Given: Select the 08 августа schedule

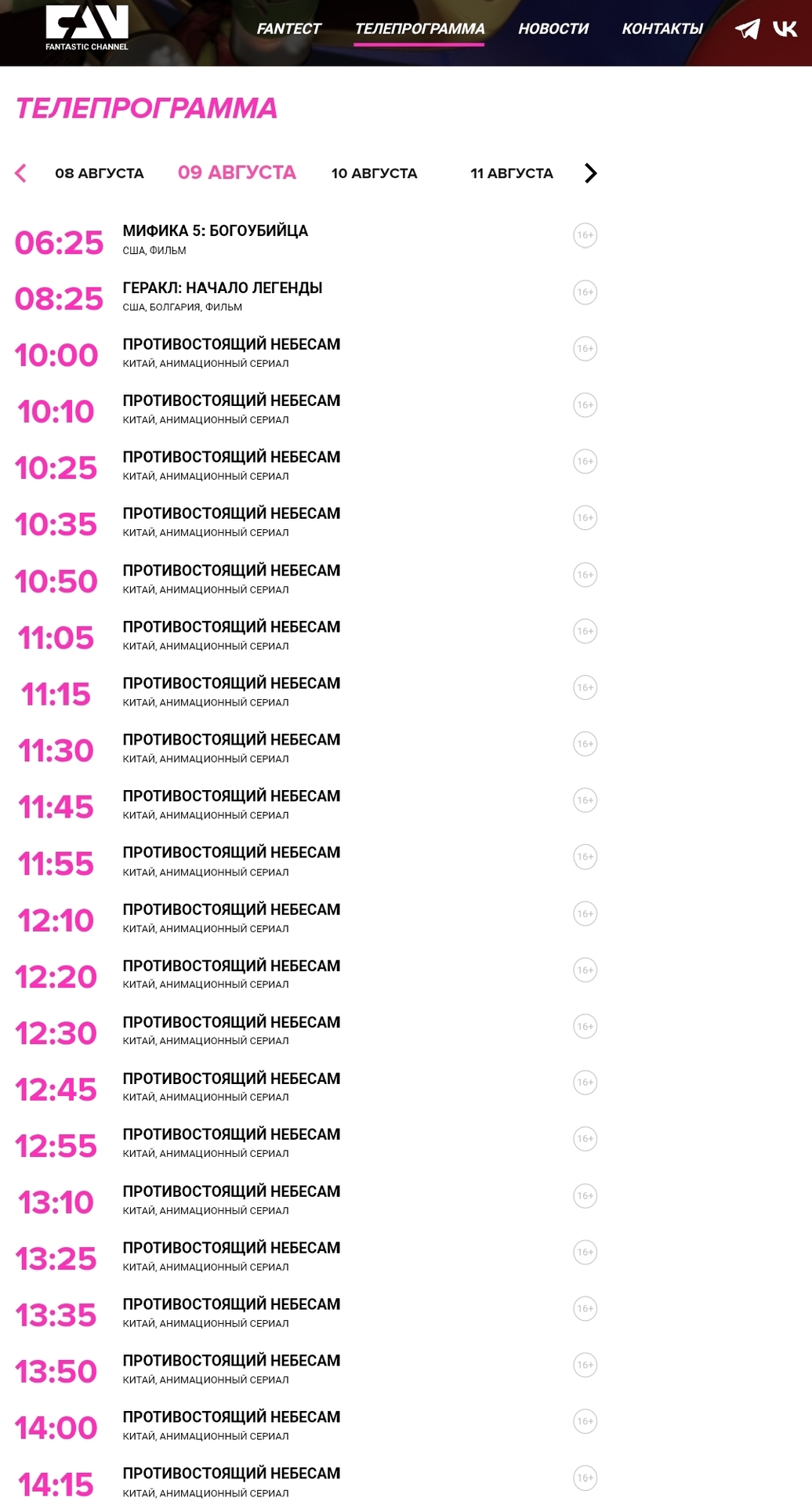Looking at the screenshot, I should click(x=100, y=173).
